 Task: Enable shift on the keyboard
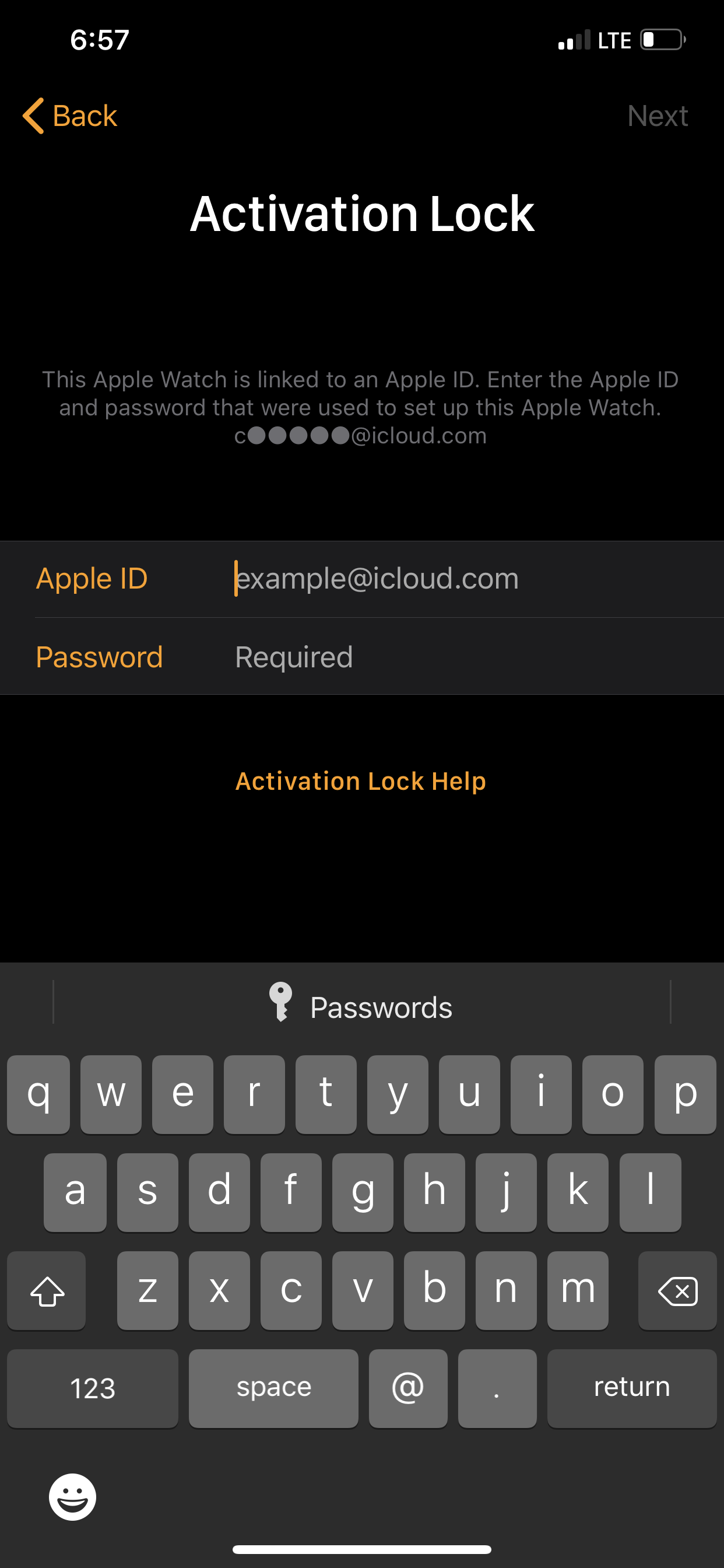click(x=47, y=1290)
